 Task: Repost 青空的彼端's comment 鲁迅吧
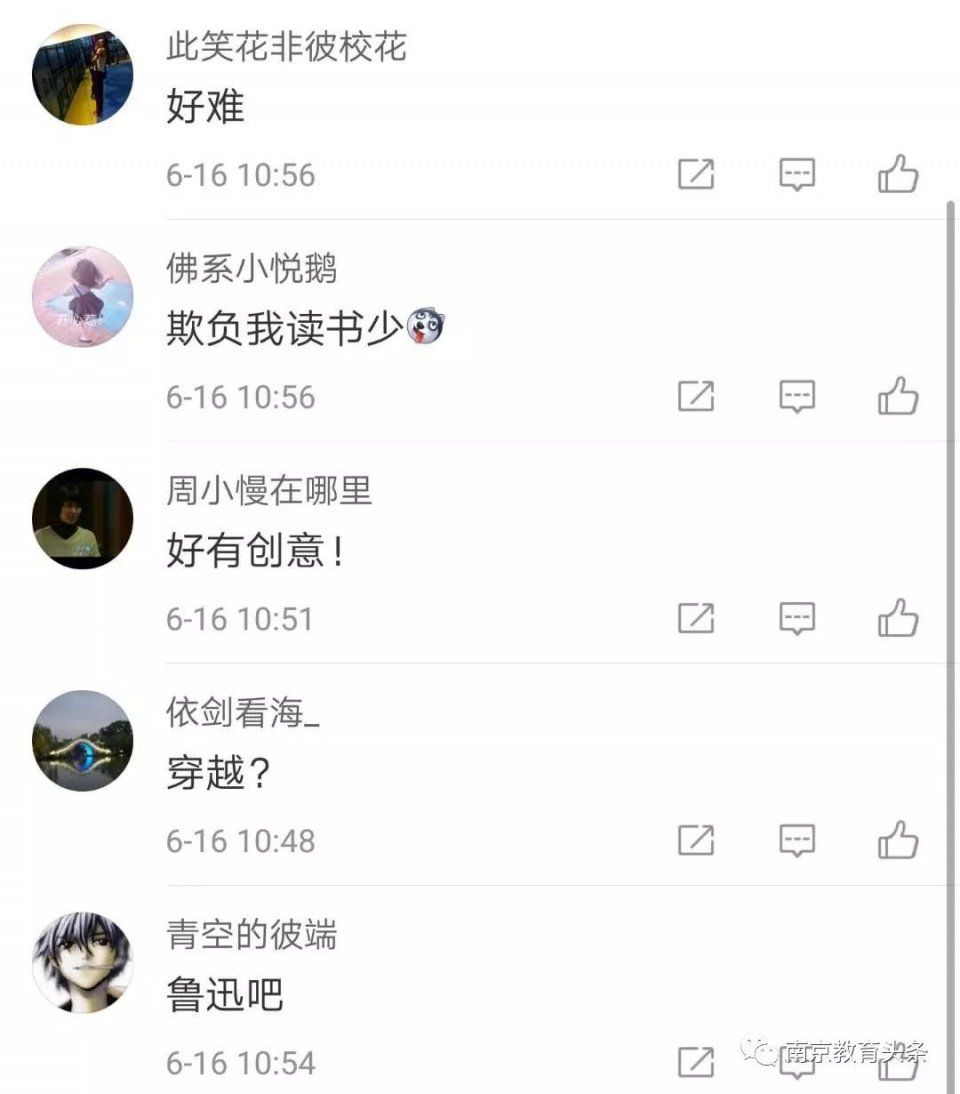[x=696, y=1062]
